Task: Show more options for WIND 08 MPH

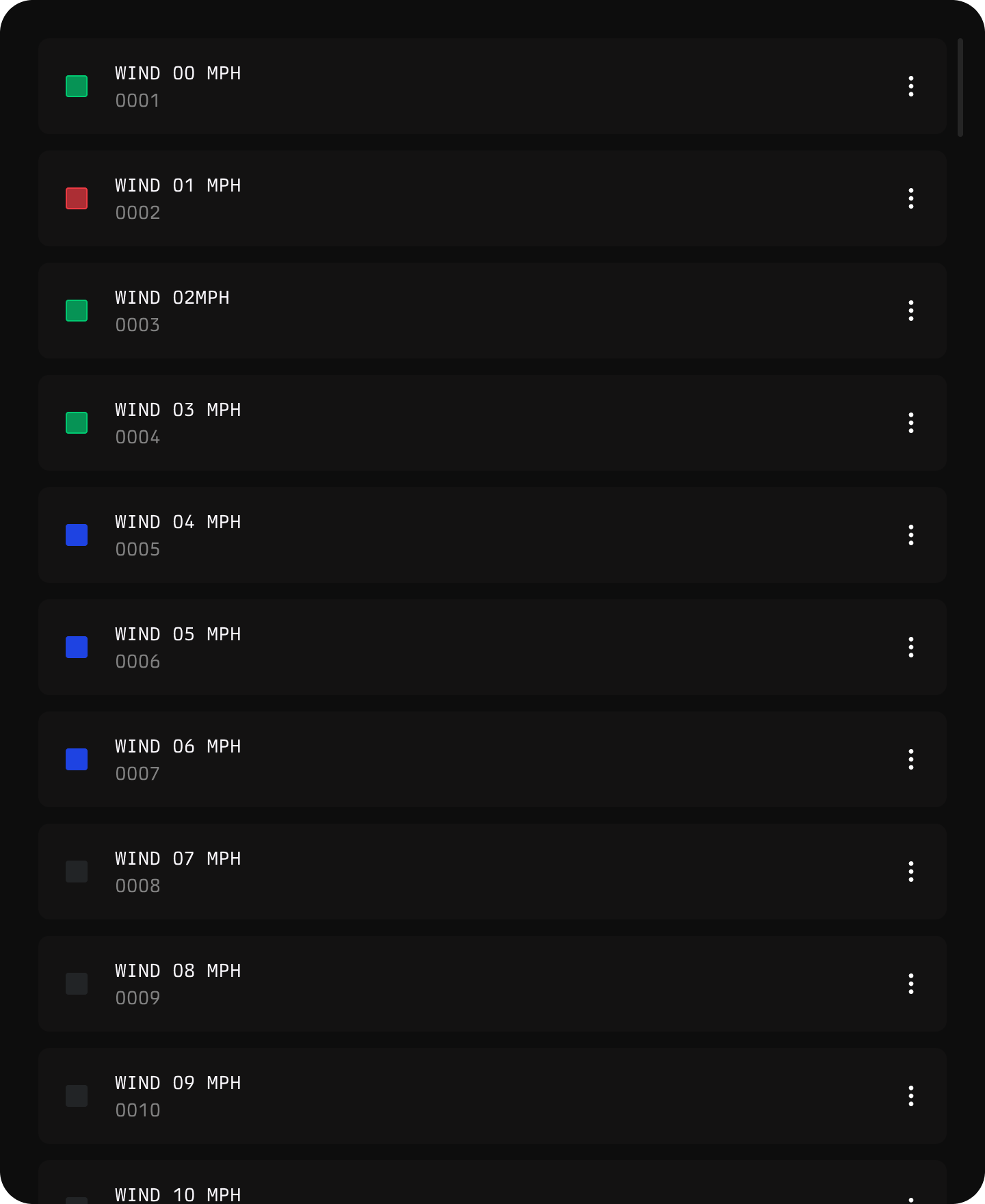Action: pyautogui.click(x=910, y=984)
